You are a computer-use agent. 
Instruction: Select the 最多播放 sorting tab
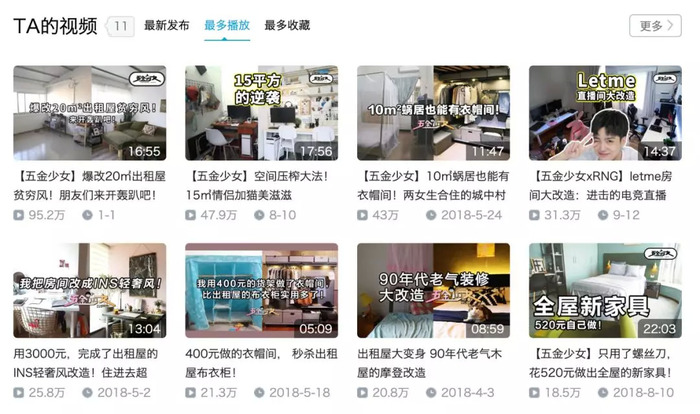[226, 26]
